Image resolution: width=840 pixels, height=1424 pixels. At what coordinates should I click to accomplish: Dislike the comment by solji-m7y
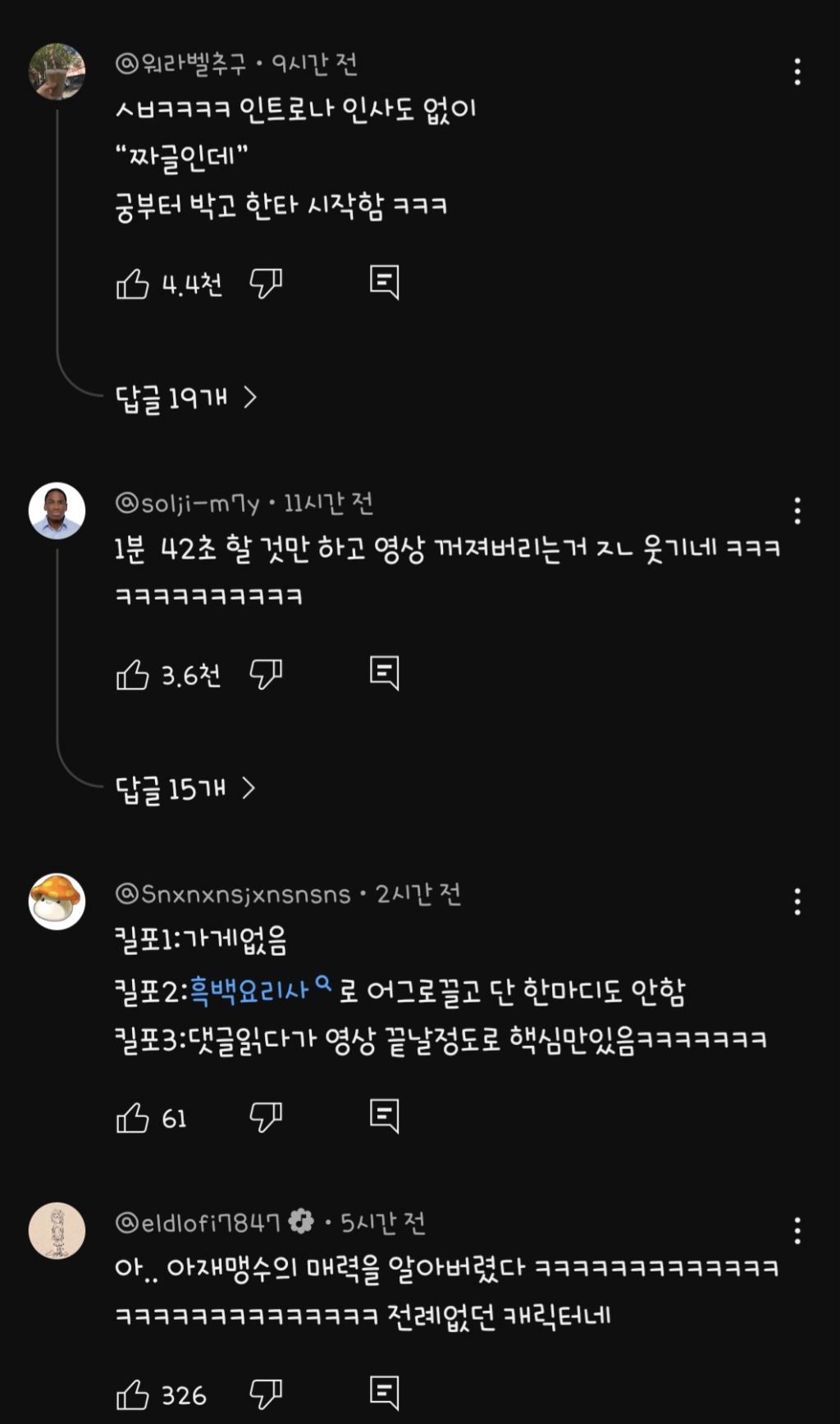tap(264, 674)
